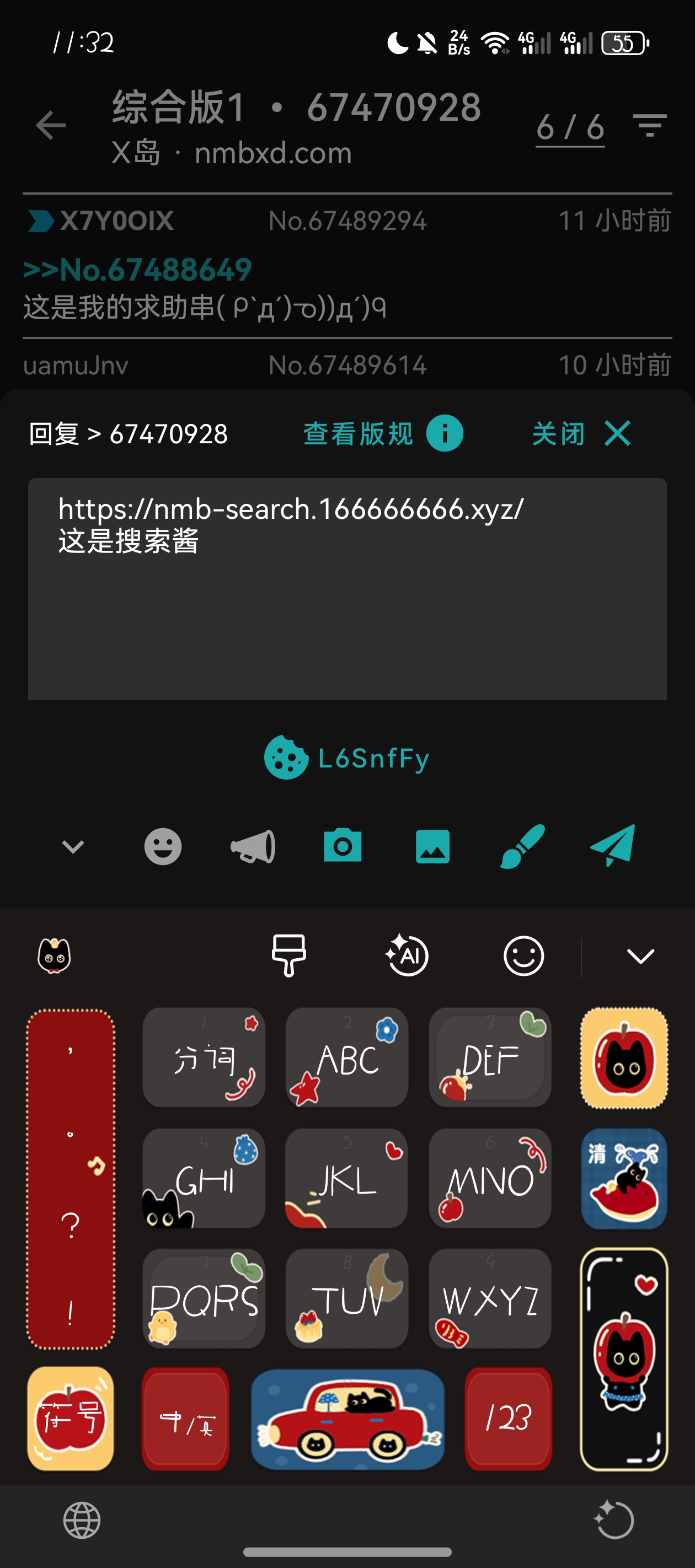Open the 6 / 6 page jumper

(x=570, y=127)
